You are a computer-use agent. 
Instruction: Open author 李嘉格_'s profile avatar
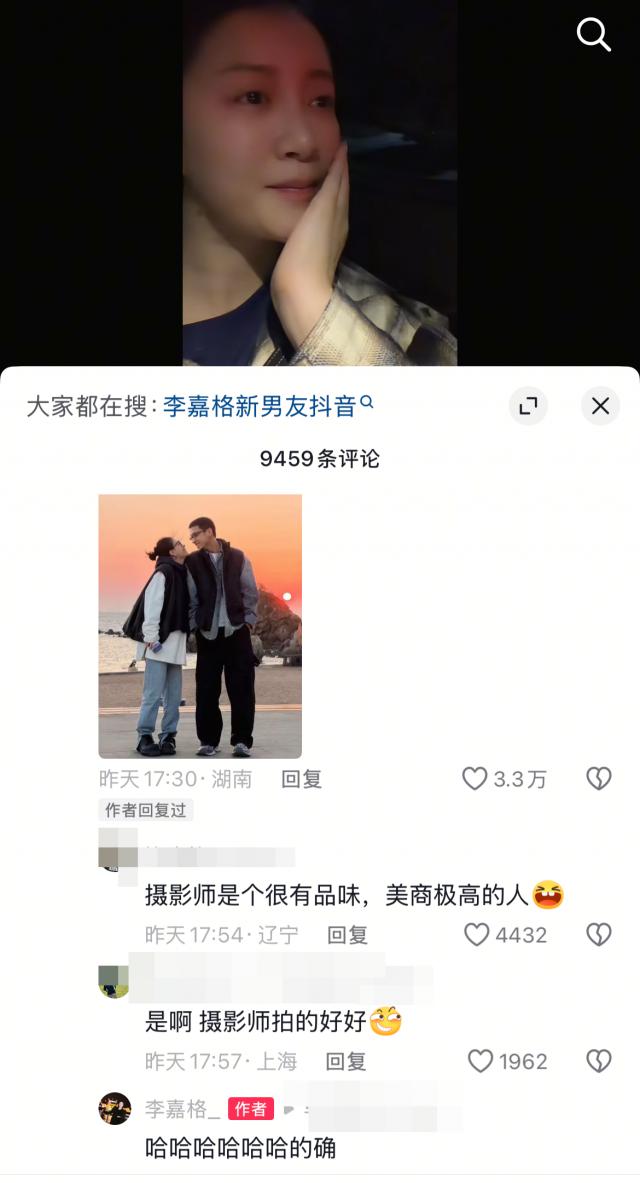(115, 1108)
